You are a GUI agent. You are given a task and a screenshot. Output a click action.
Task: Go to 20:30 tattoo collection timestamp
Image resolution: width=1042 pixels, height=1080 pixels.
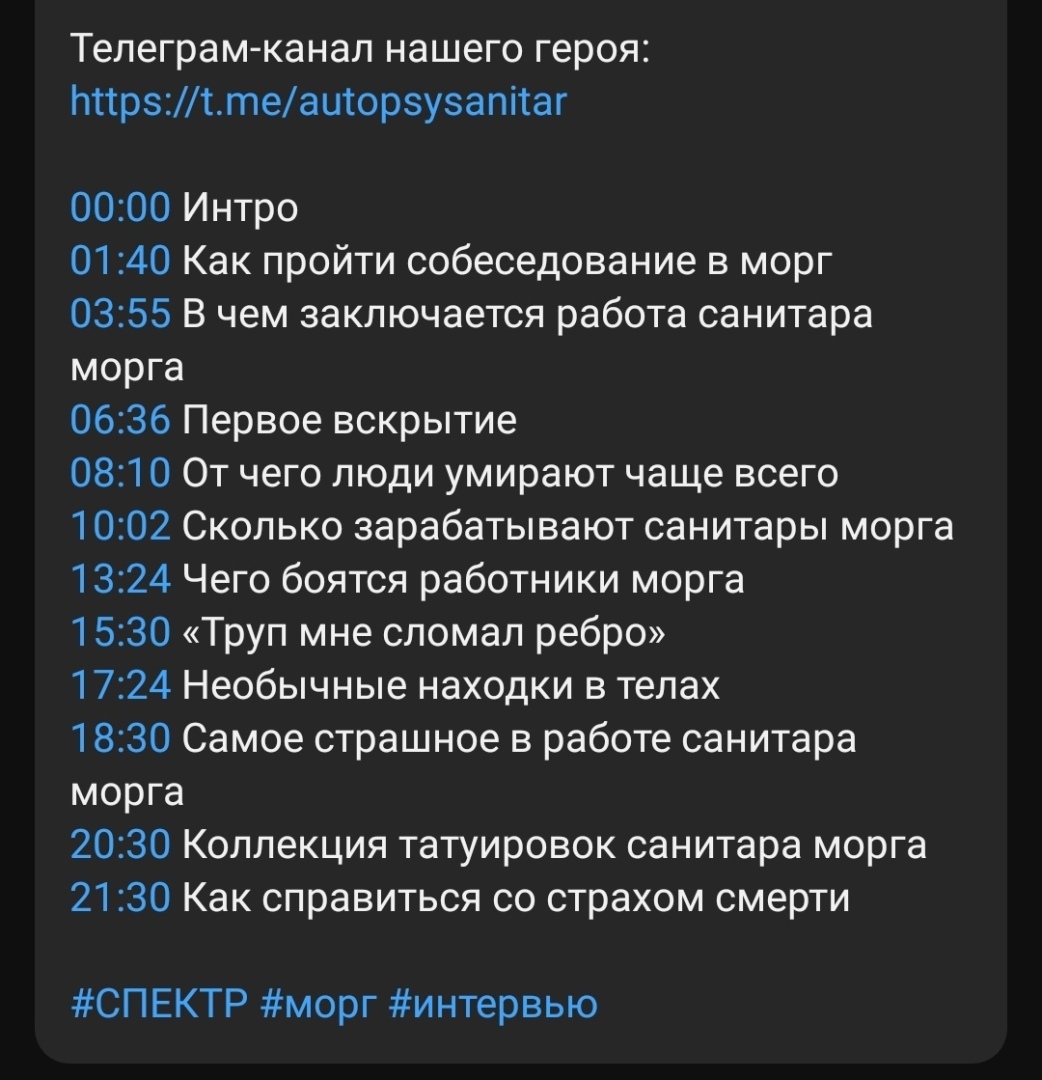pyautogui.click(x=121, y=845)
